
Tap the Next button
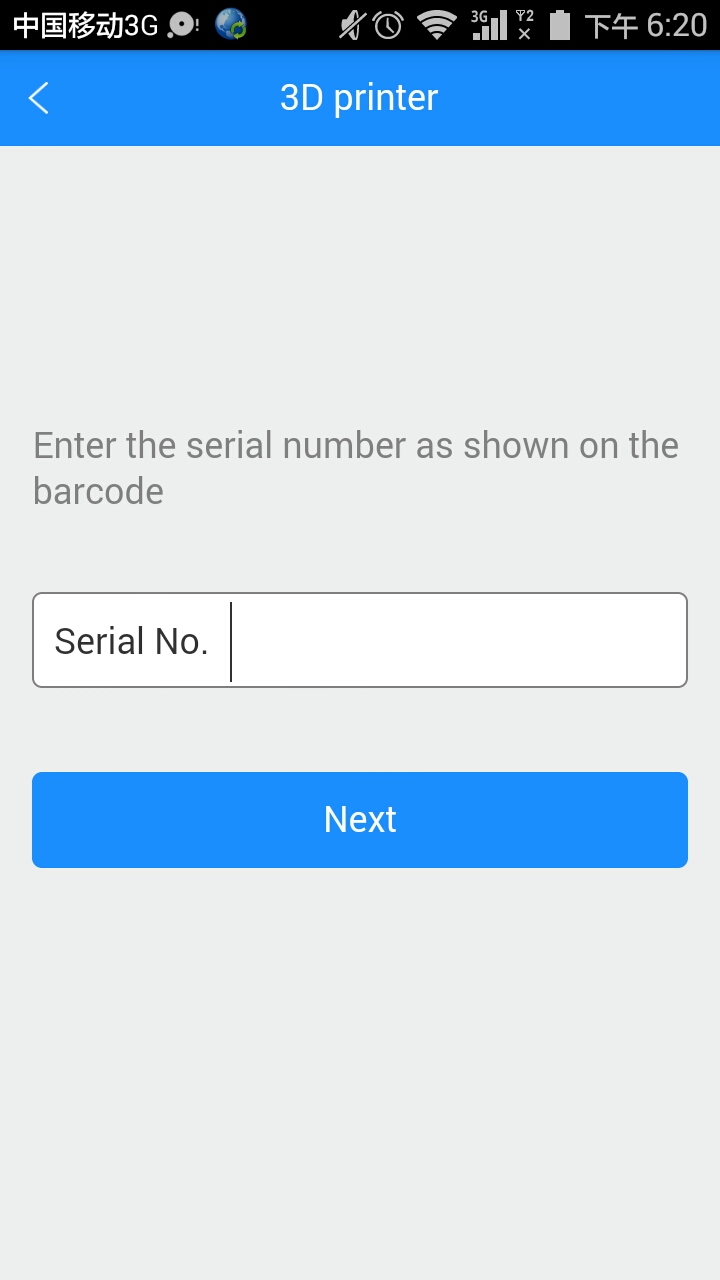point(360,820)
